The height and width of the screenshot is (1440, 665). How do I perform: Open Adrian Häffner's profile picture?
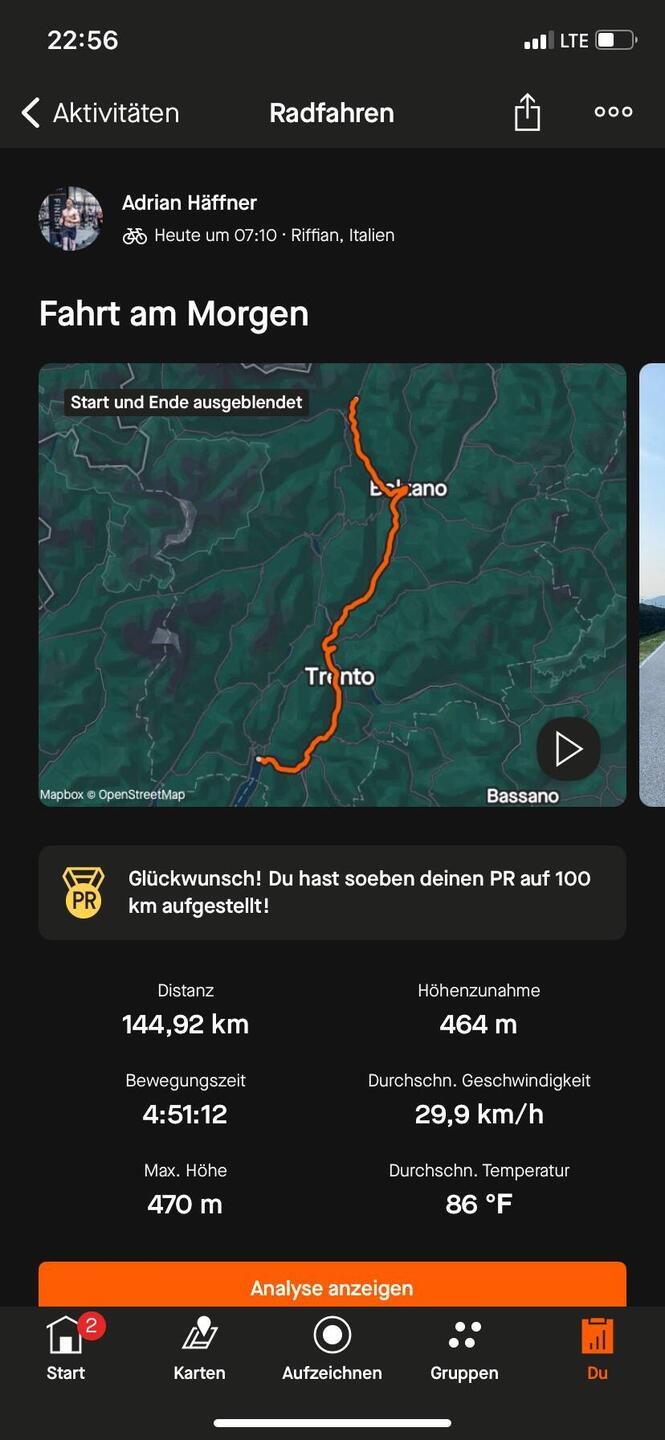(70, 218)
